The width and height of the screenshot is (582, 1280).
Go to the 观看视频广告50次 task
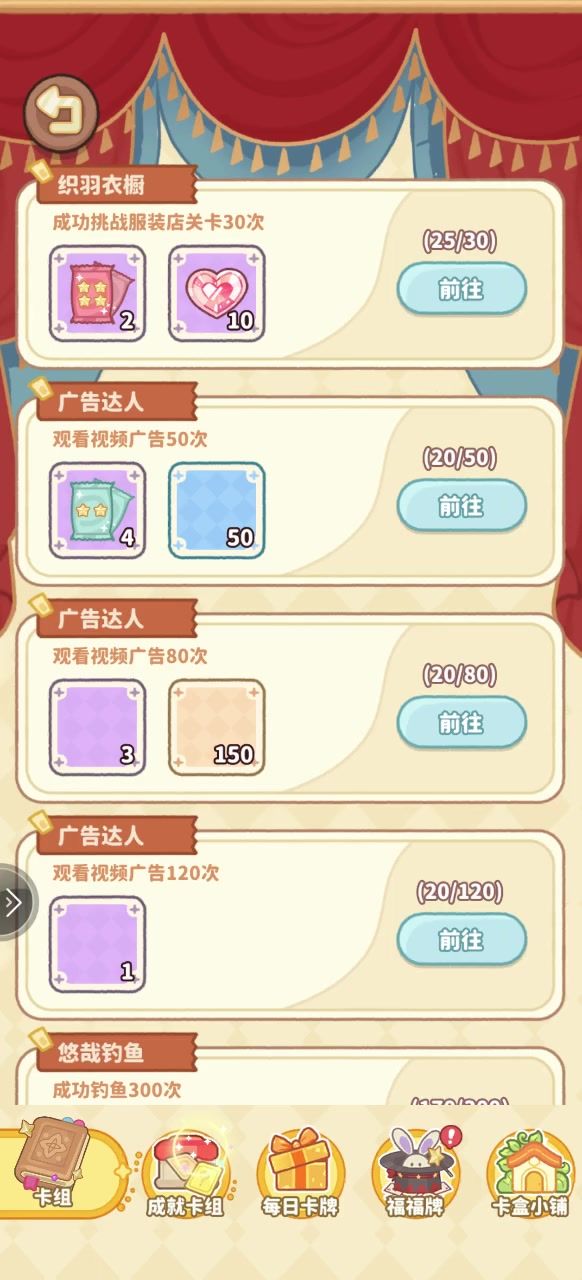click(x=461, y=506)
